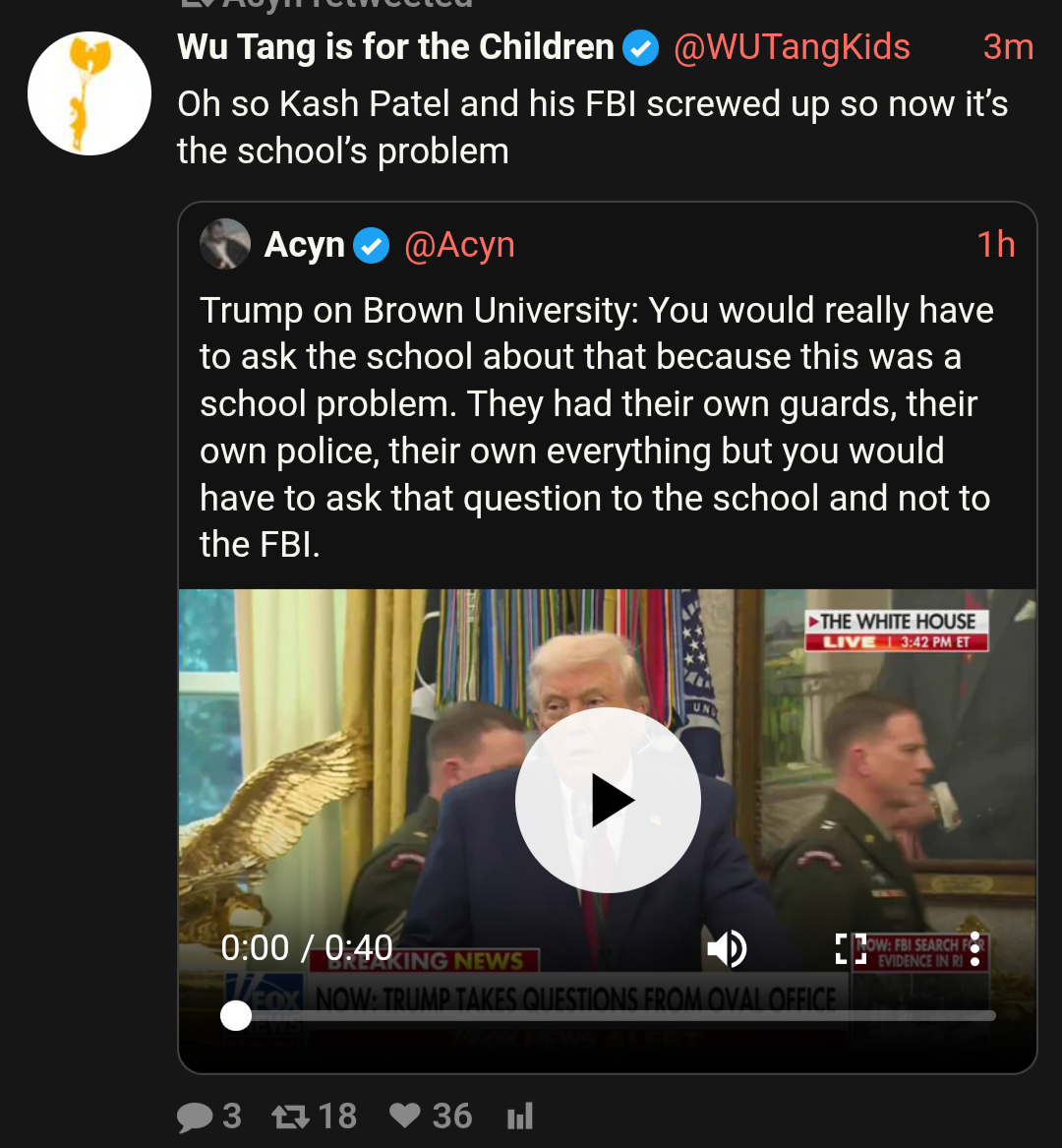
Task: Open Wu Tang is for the Children's profile avatar
Action: [x=89, y=93]
